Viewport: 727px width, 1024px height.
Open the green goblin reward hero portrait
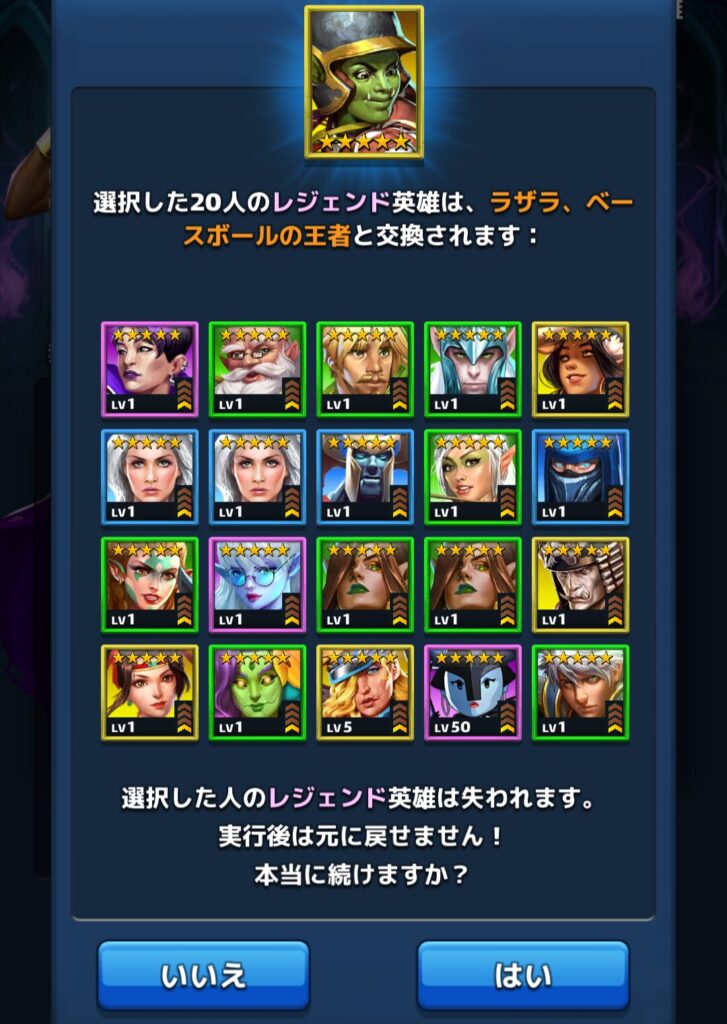pos(364,82)
